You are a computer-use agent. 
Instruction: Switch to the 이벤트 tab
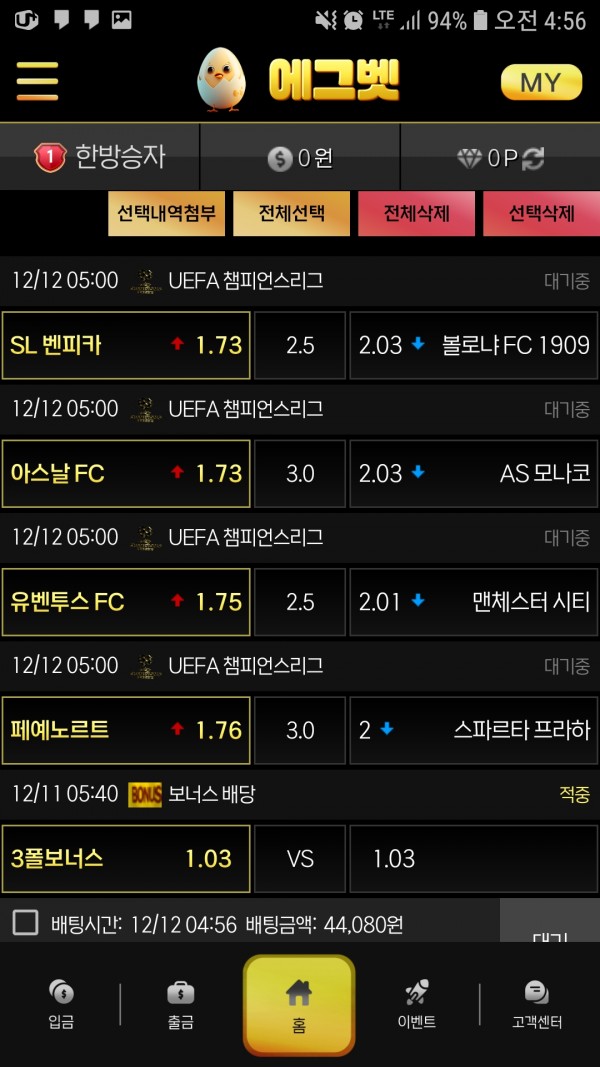[x=417, y=1004]
